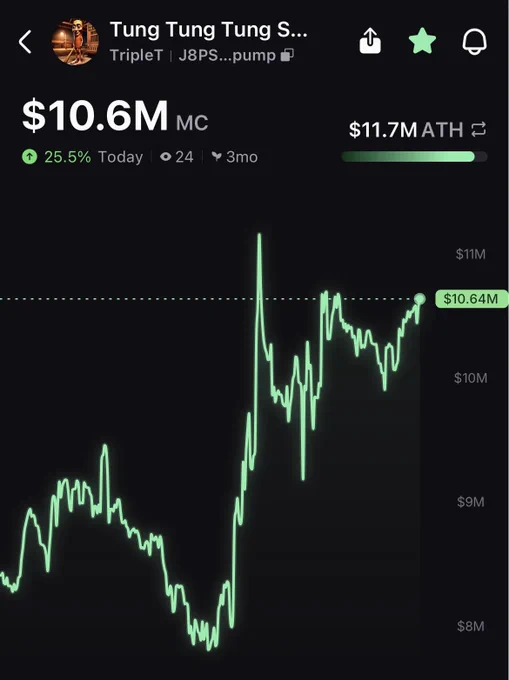Screen dimensions: 509x680
Task: Share this token with the share icon
Action: point(370,41)
